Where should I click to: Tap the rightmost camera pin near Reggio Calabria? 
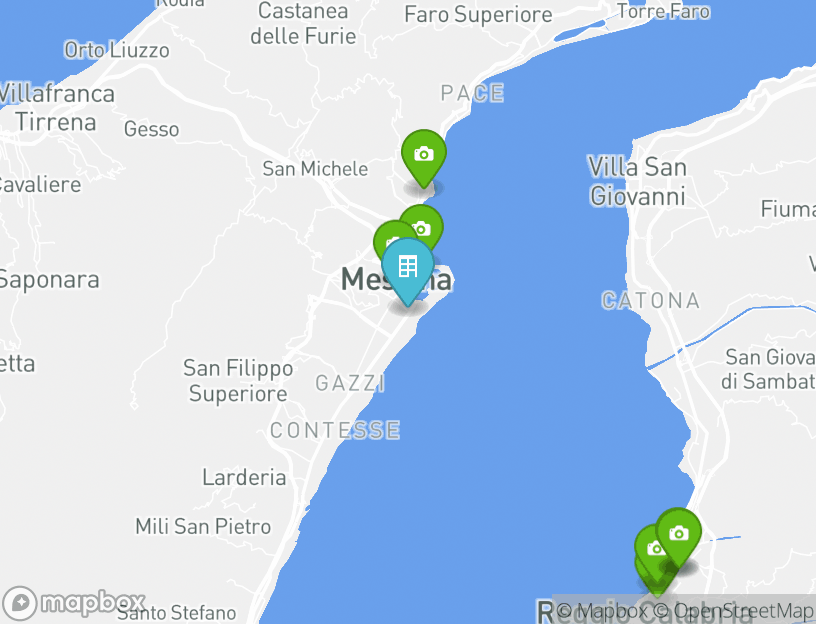[x=679, y=533]
